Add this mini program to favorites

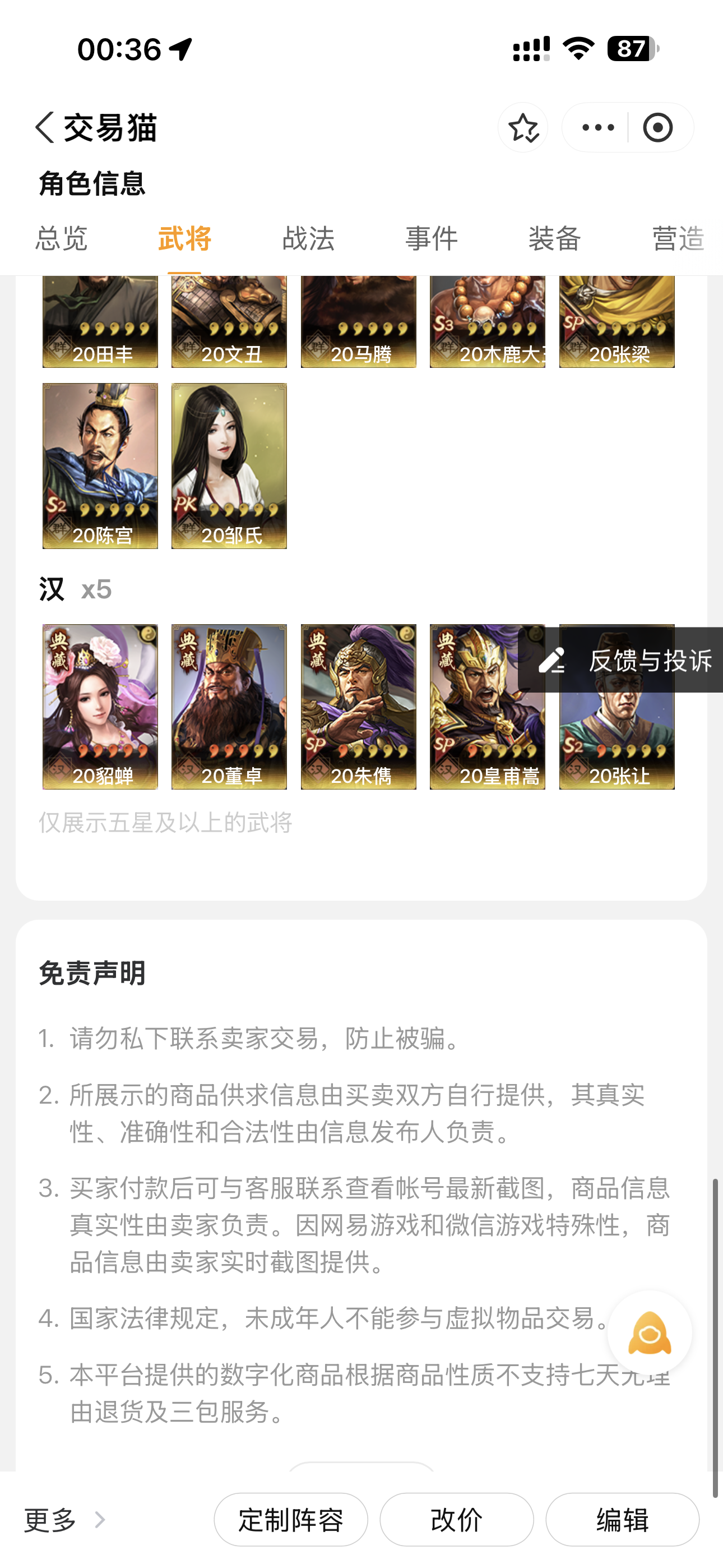523,128
